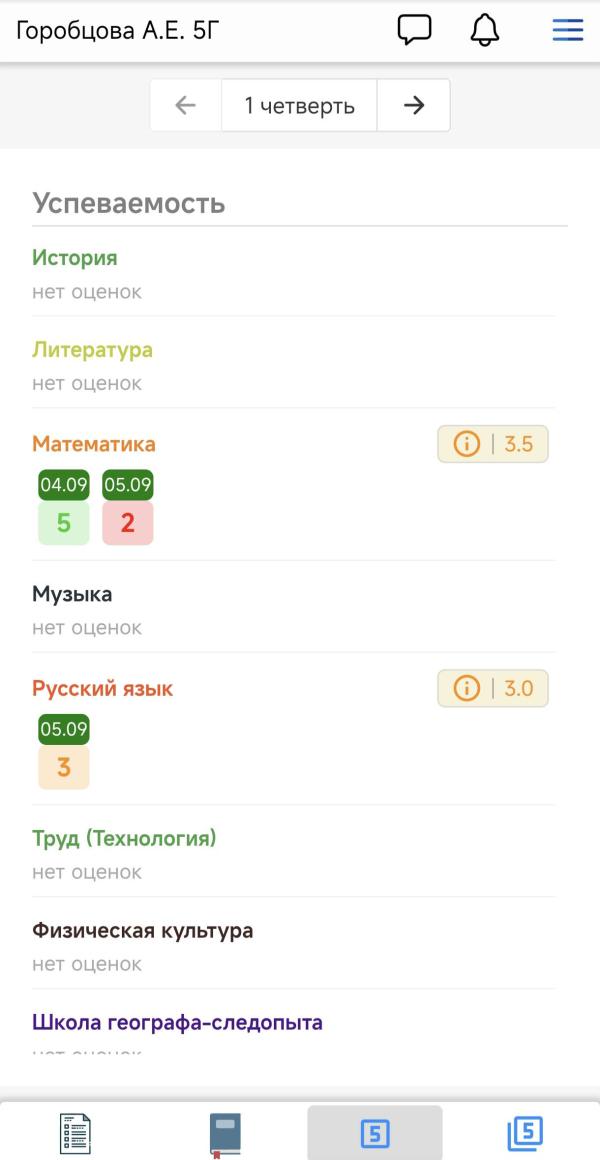This screenshot has width=600, height=1160.
Task: Open the Литература subject
Action: (x=92, y=350)
